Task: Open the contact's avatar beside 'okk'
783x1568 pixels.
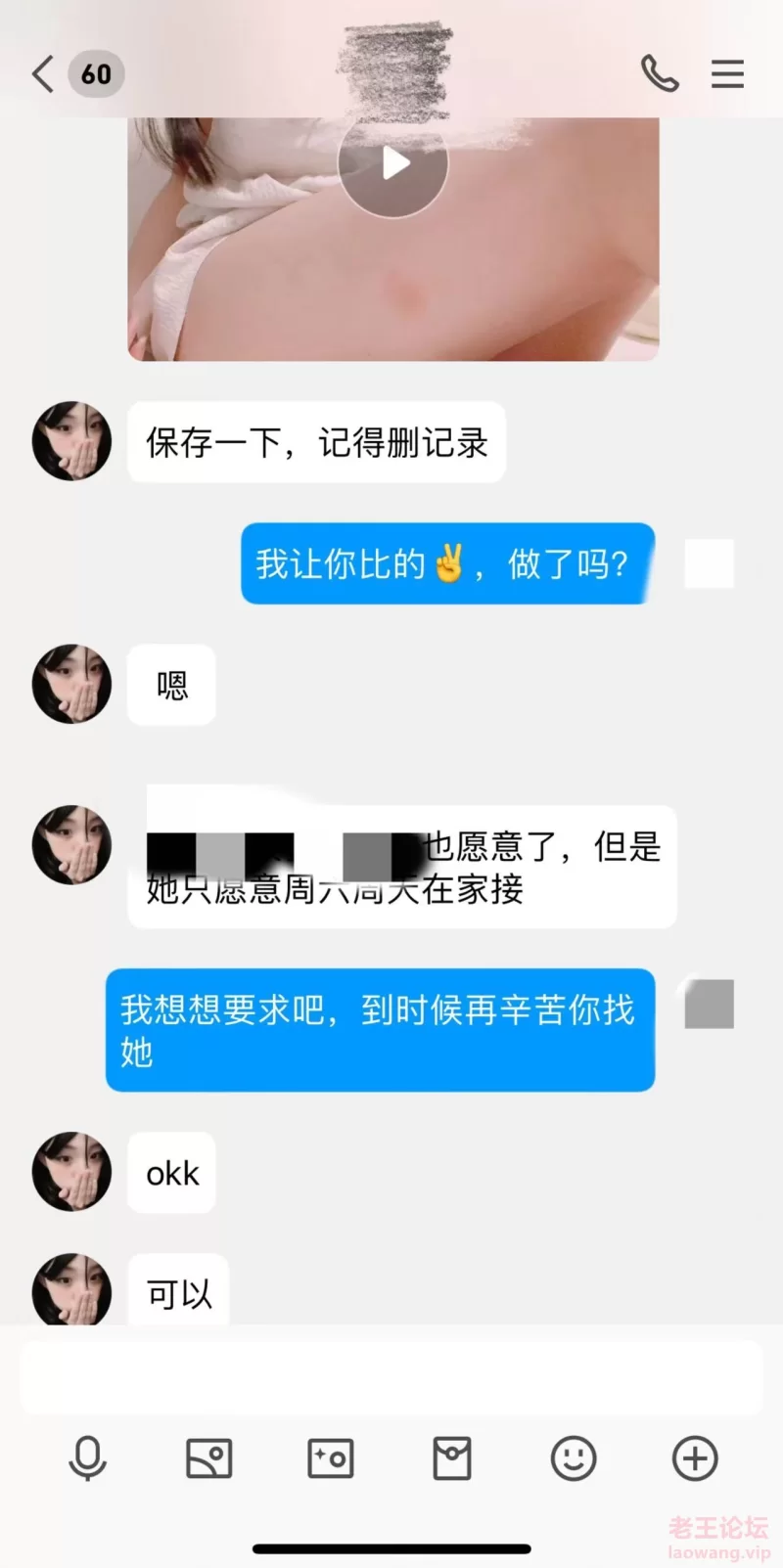Action: pyautogui.click(x=71, y=1172)
